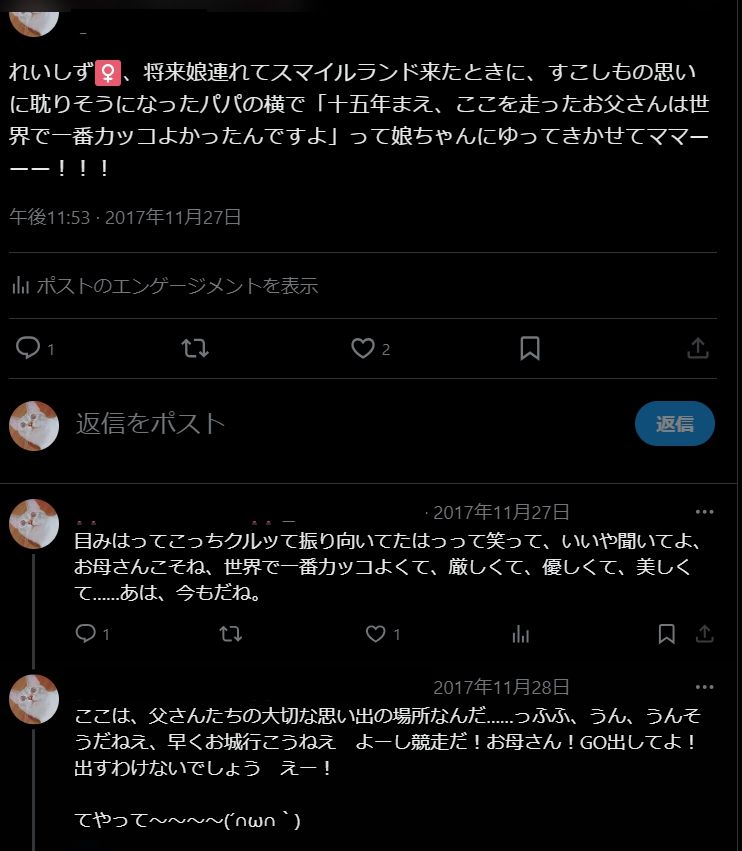Share the main post
The width and height of the screenshot is (742, 851).
(698, 348)
